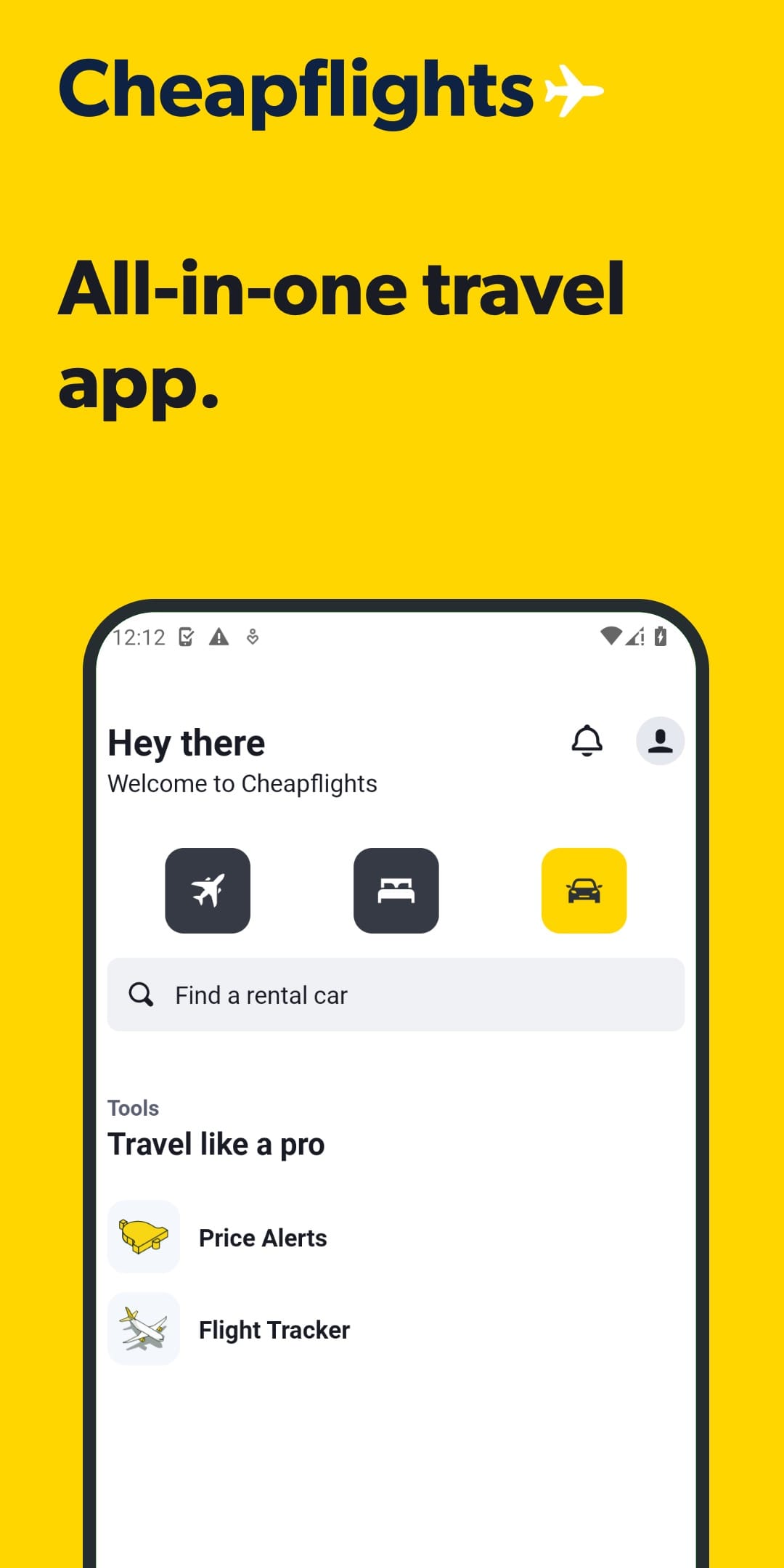This screenshot has height=1568, width=784.
Task: Open Price Alerts tool
Action: click(x=263, y=1238)
